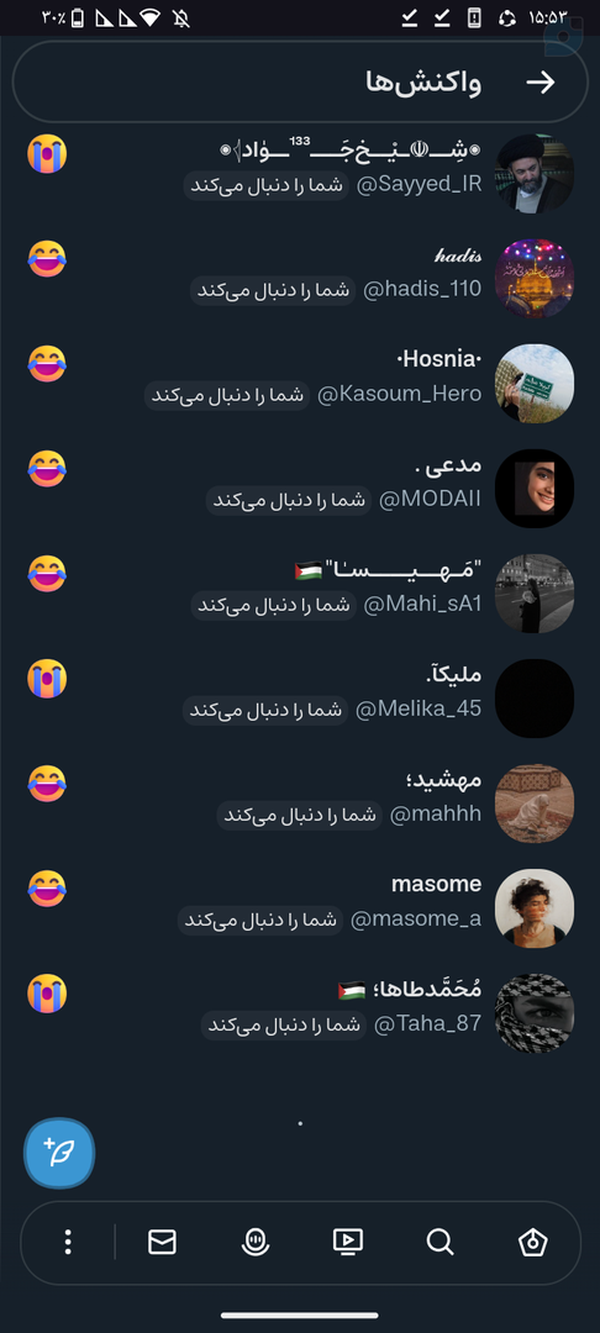Viewport: 600px width, 1333px height.
Task: Go to the home tab
Action: coord(533,1242)
